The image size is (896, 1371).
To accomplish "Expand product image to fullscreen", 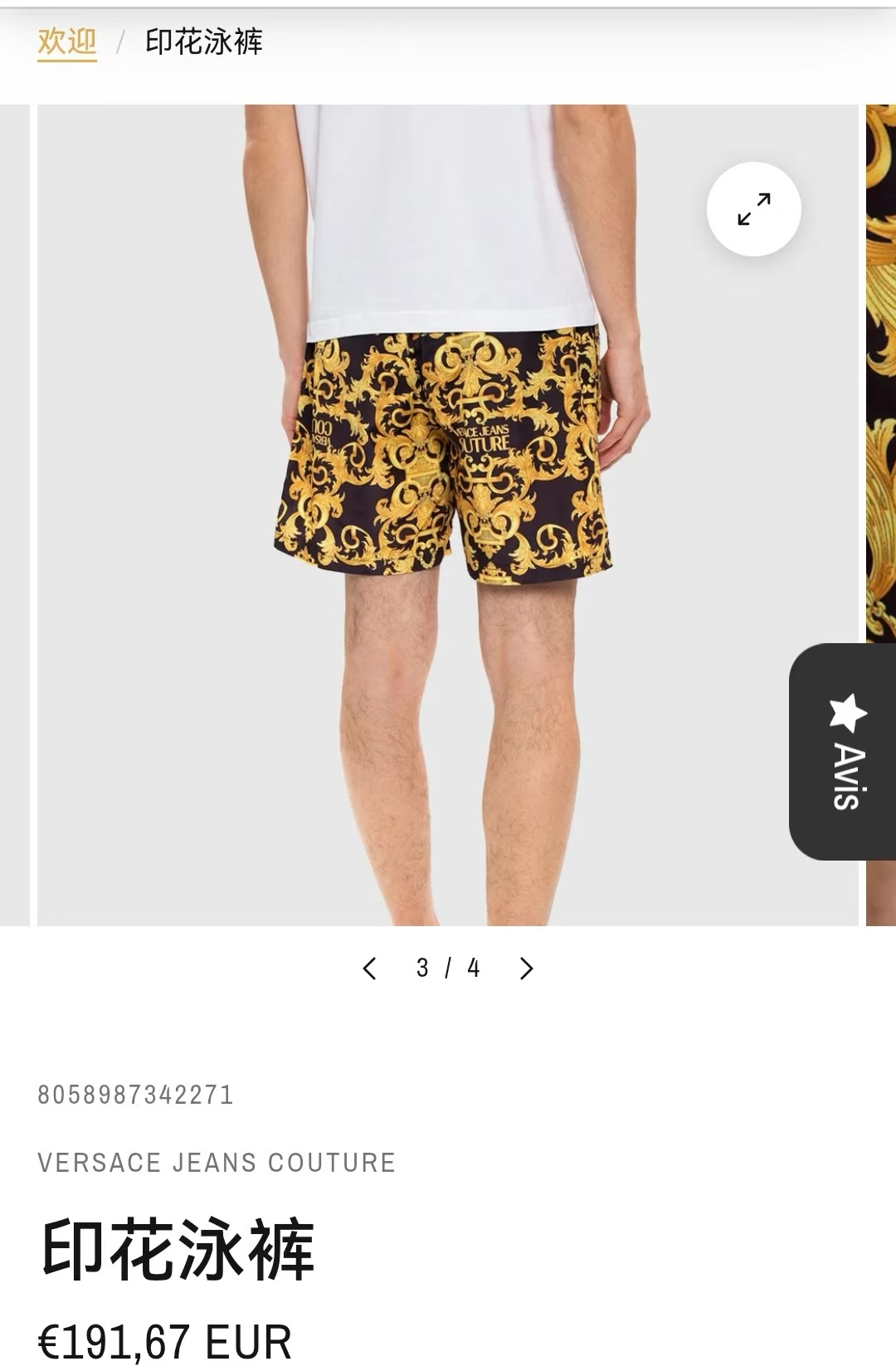I will pyautogui.click(x=753, y=209).
